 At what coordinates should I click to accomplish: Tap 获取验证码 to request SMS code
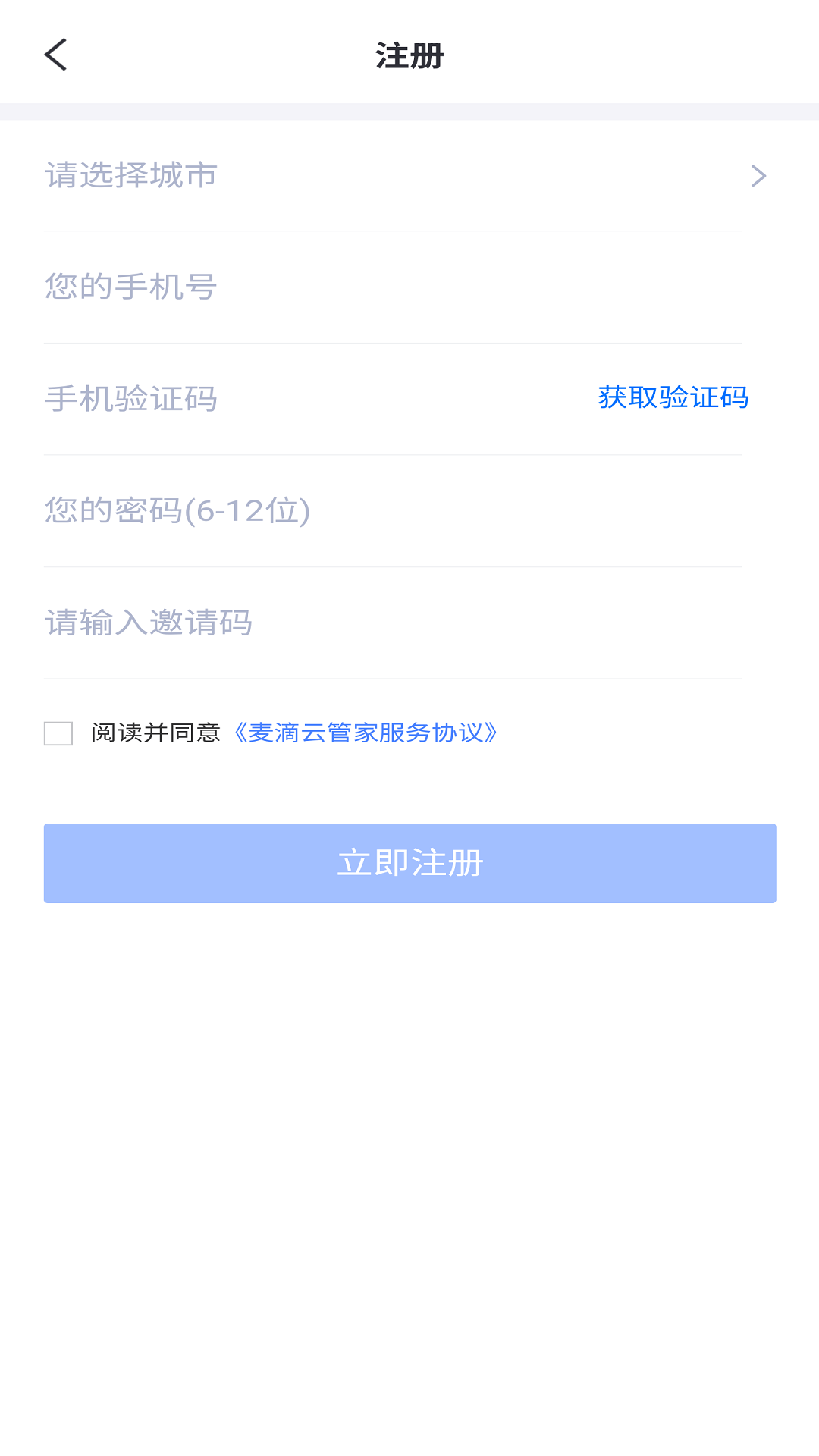tap(672, 397)
